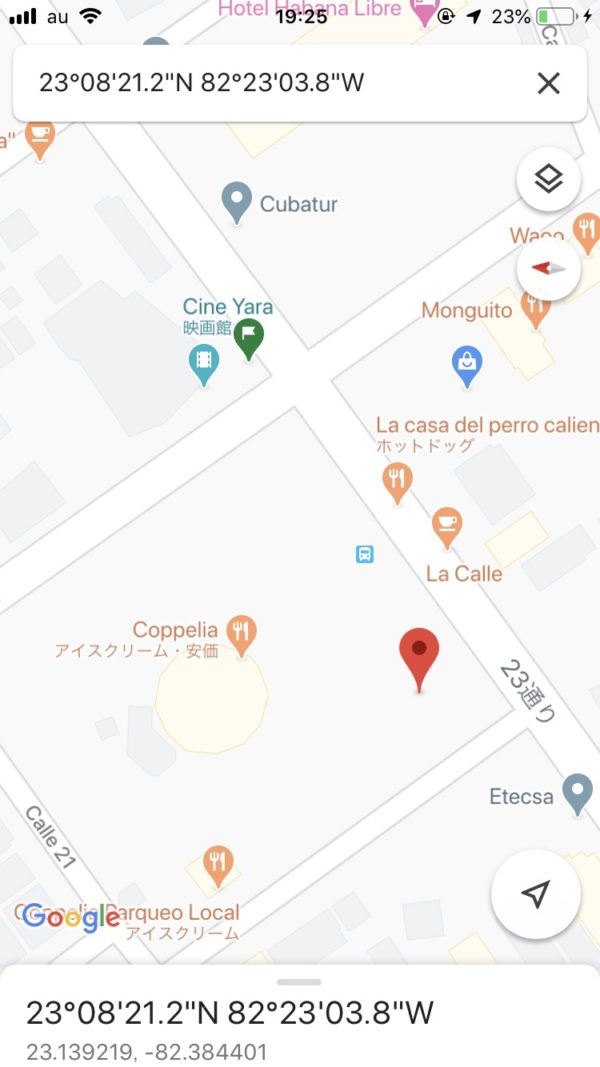Expand the coordinates info sheet
The height and width of the screenshot is (1067, 600).
tap(299, 982)
